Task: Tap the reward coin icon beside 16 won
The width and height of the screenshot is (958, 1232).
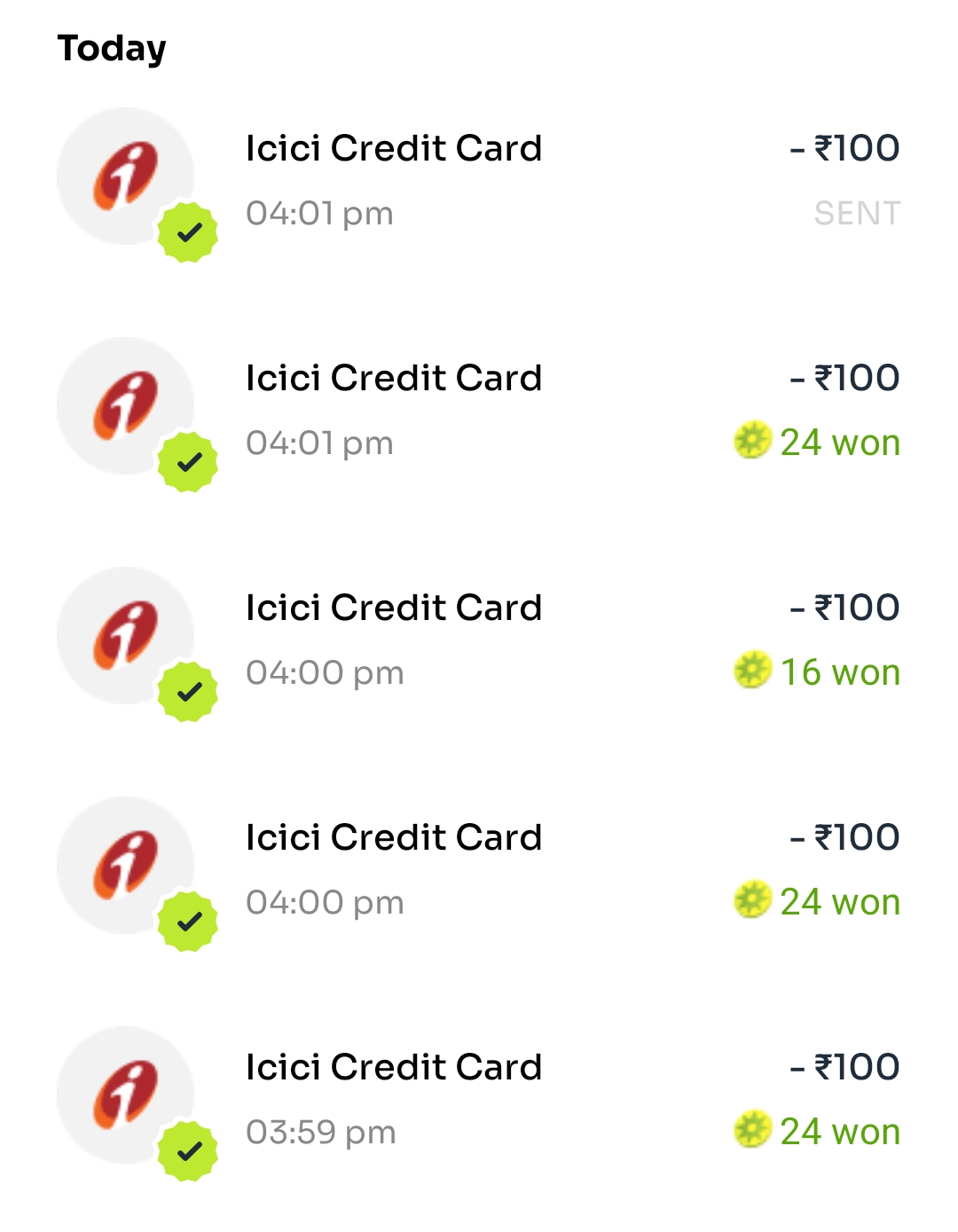Action: click(752, 673)
